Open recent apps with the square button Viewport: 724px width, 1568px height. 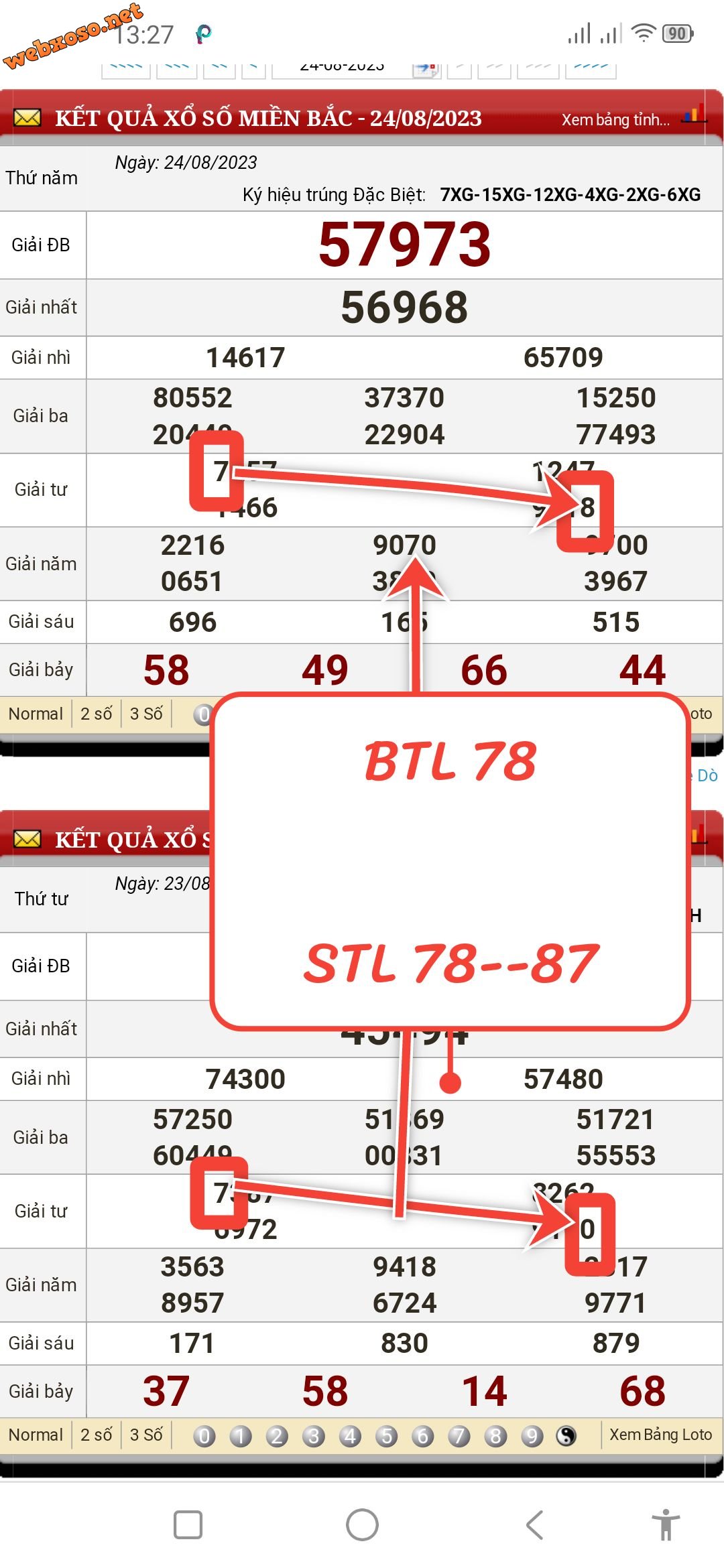click(x=188, y=1525)
